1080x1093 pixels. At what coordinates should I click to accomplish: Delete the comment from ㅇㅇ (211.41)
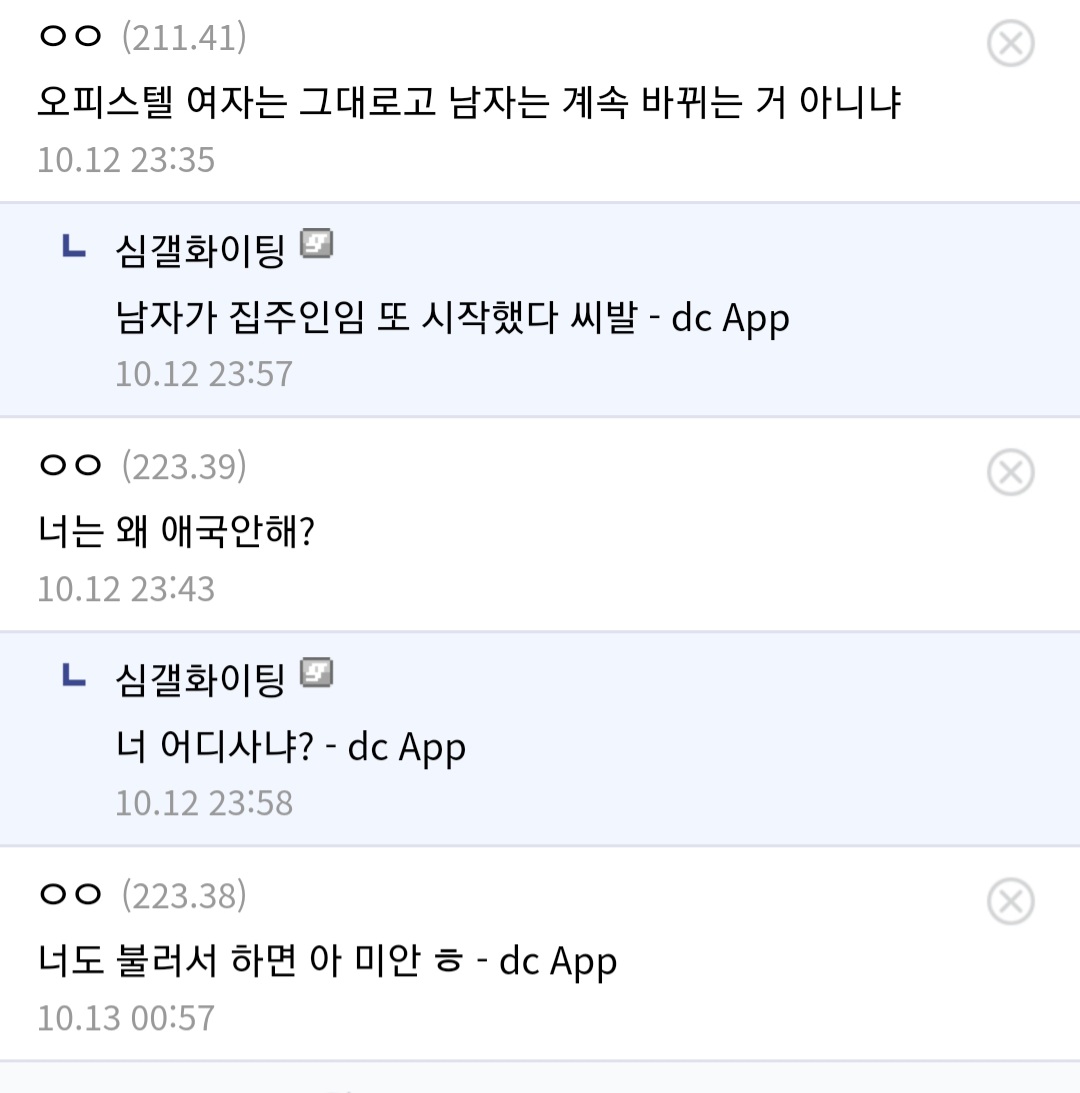1010,44
